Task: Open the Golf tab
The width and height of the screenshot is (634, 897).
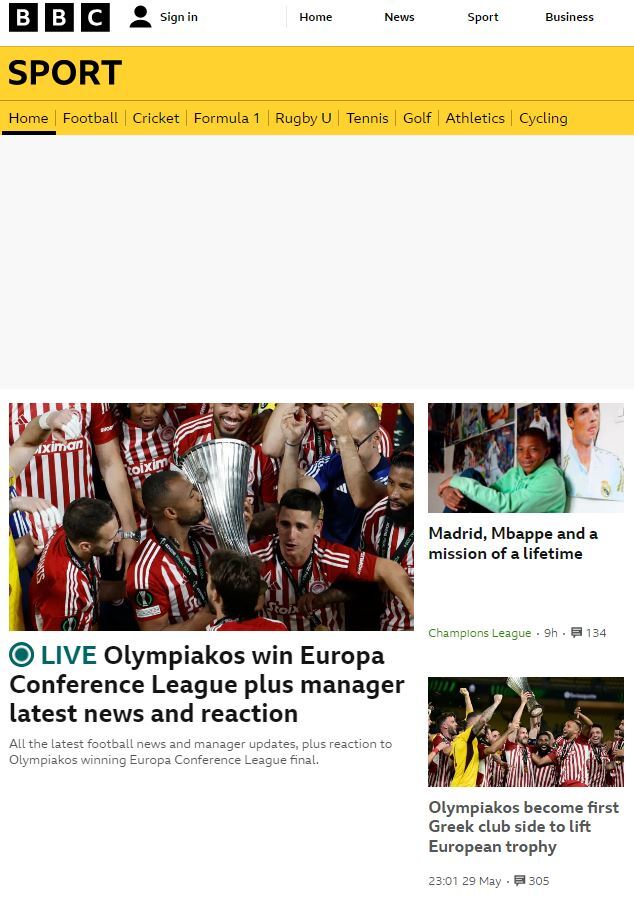Action: point(417,118)
